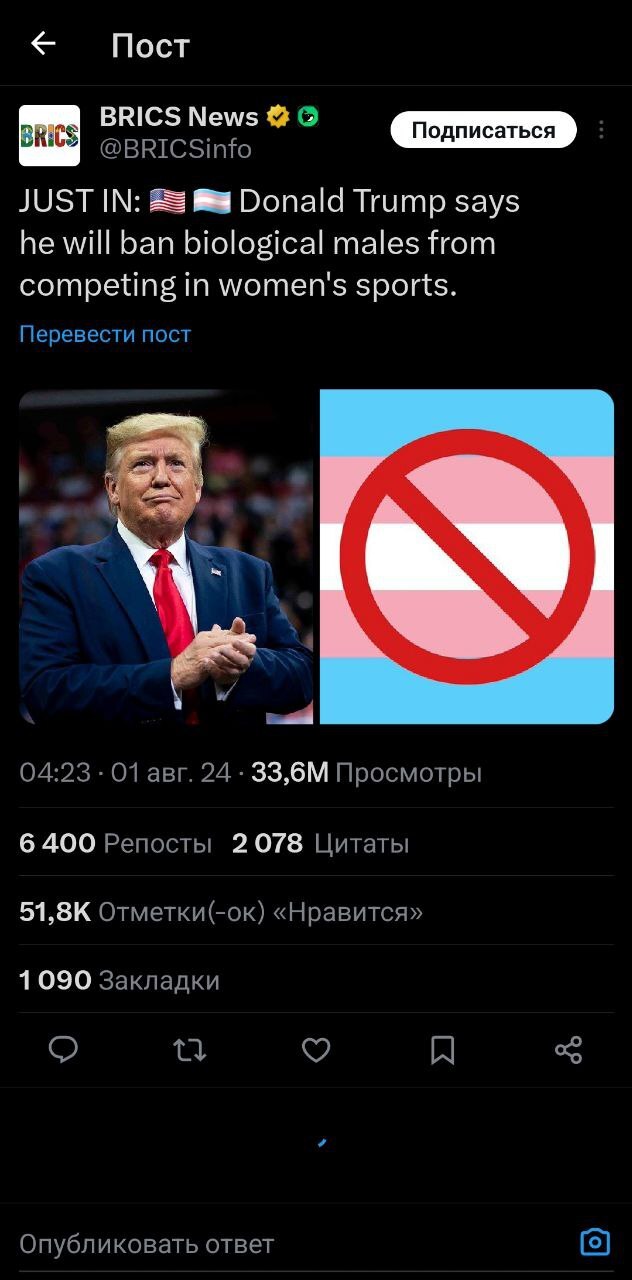See who liked: 51,8K Отметки «Нравится»

pyautogui.click(x=220, y=911)
